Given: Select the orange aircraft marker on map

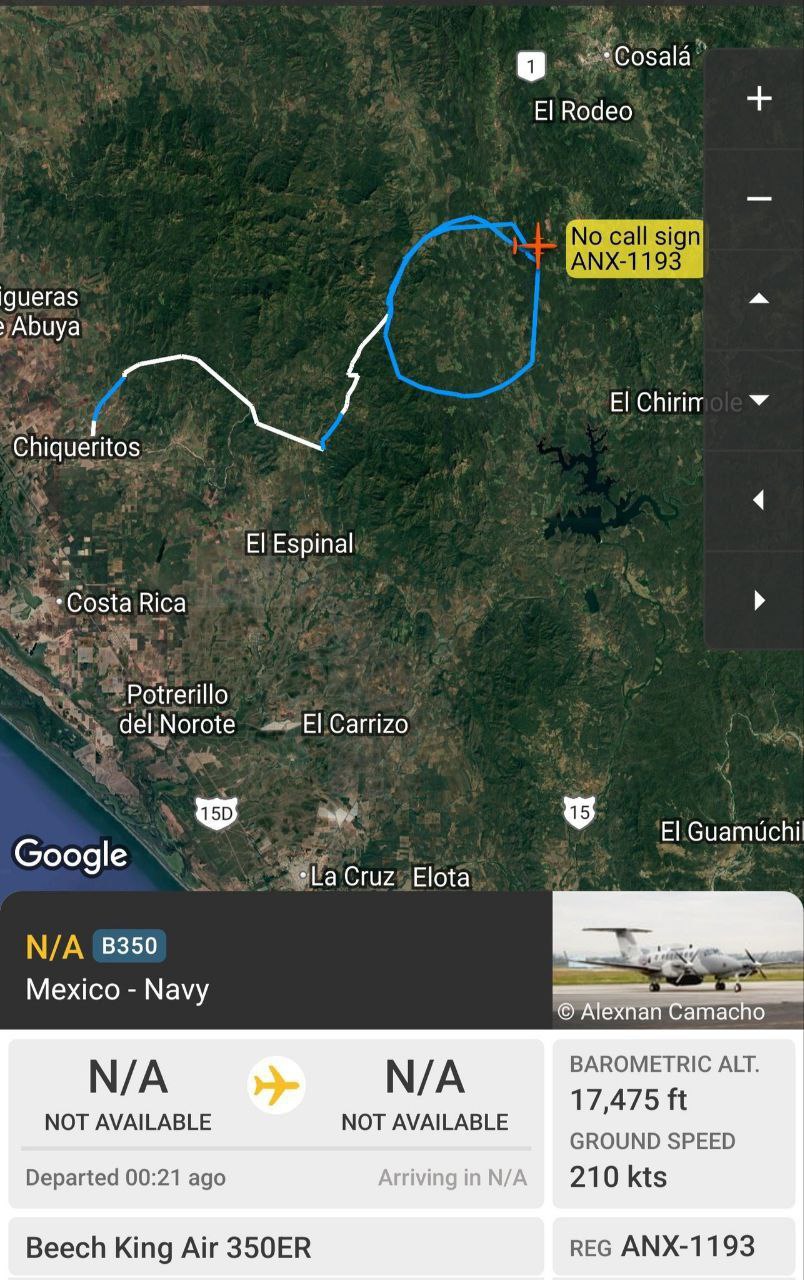Looking at the screenshot, I should pyautogui.click(x=536, y=244).
